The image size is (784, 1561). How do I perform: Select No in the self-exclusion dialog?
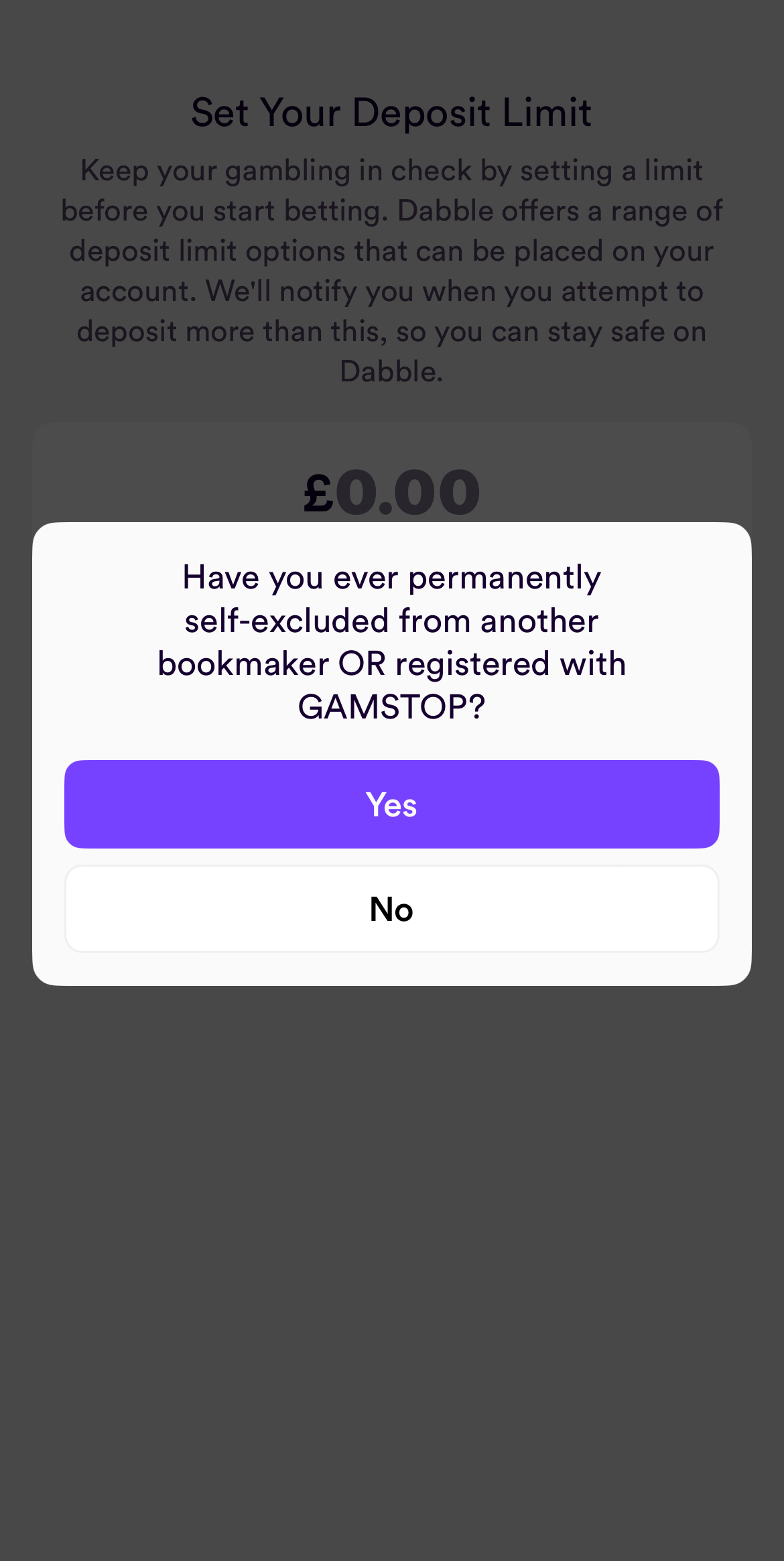point(391,908)
